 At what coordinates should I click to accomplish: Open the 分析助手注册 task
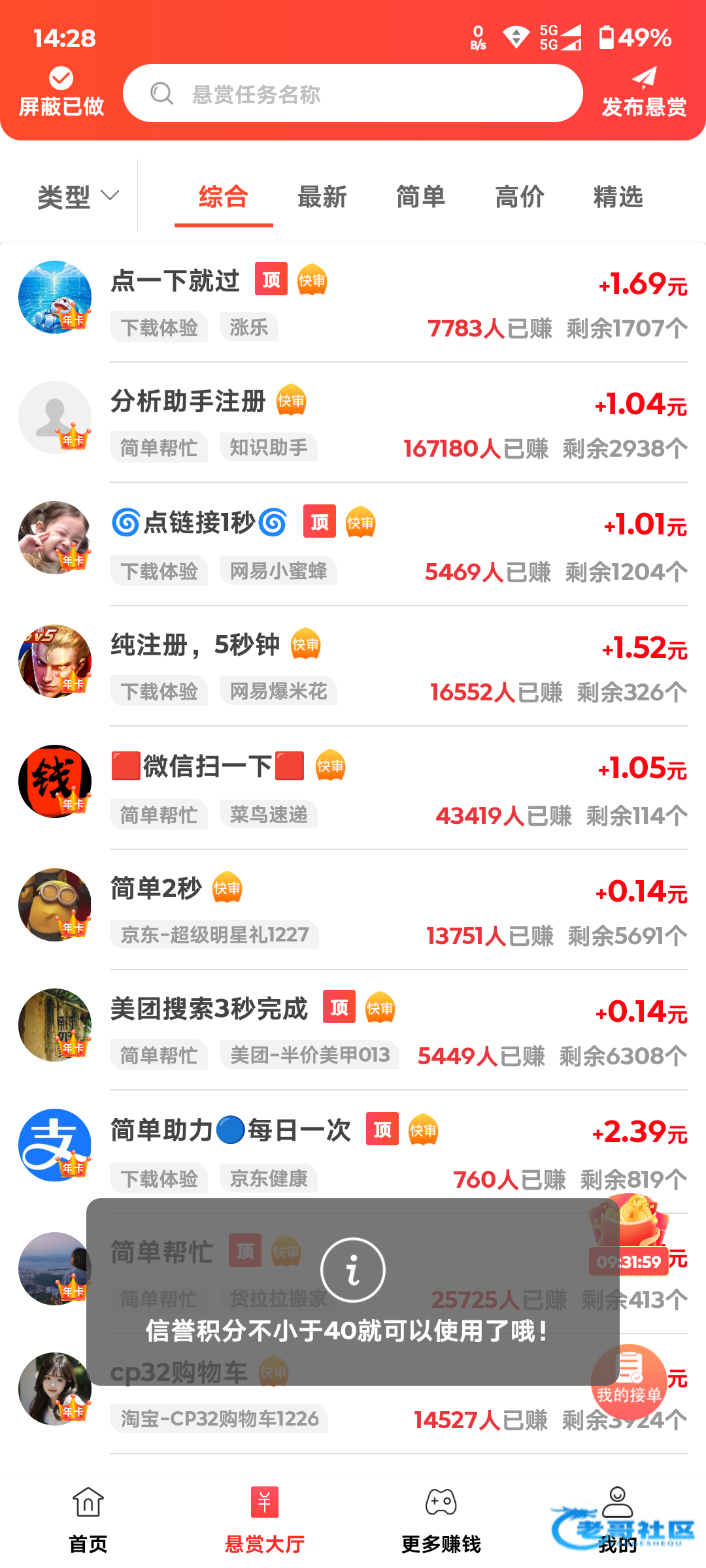click(x=392, y=422)
